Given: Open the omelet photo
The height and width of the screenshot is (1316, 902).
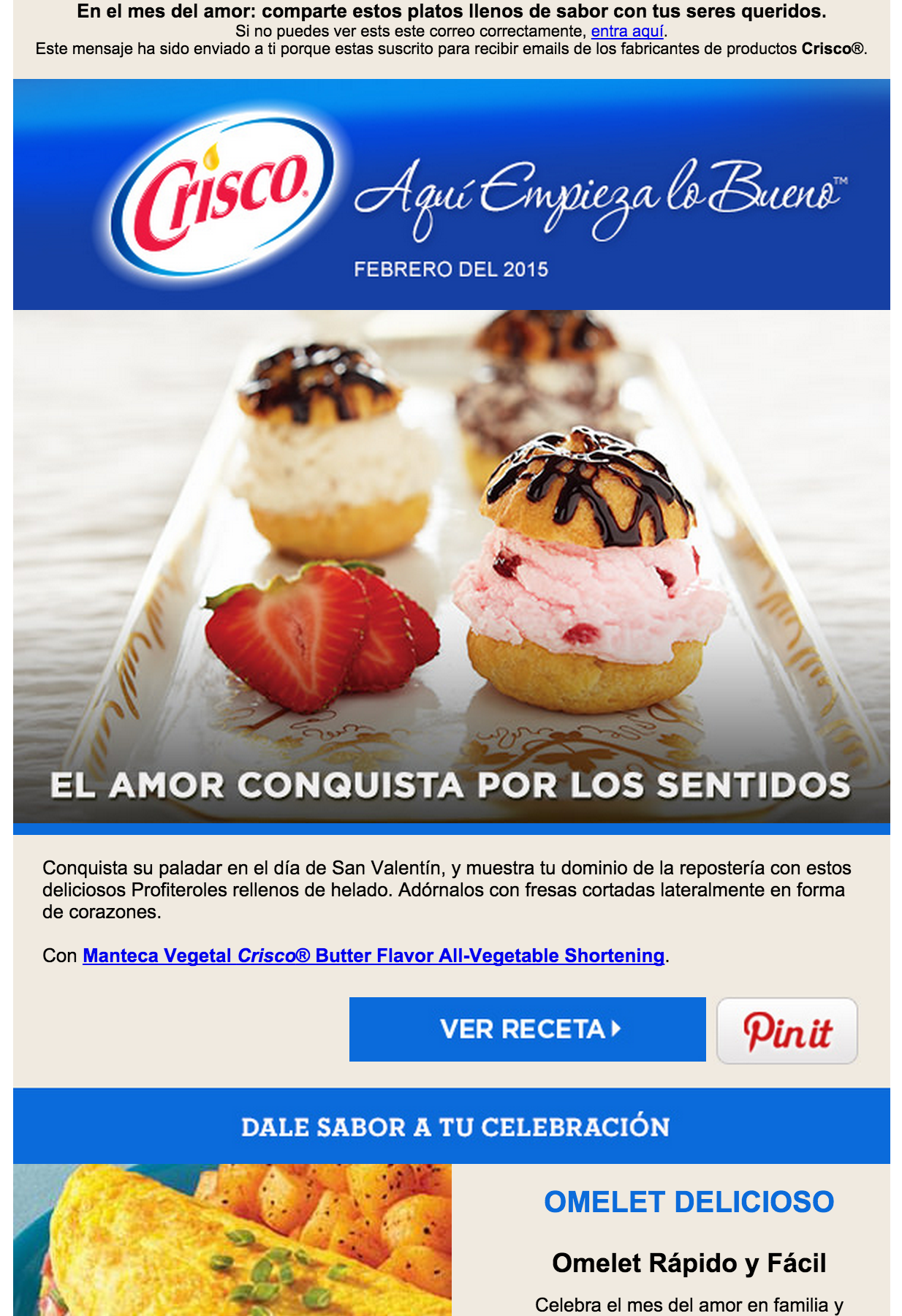Looking at the screenshot, I should [x=232, y=1239].
